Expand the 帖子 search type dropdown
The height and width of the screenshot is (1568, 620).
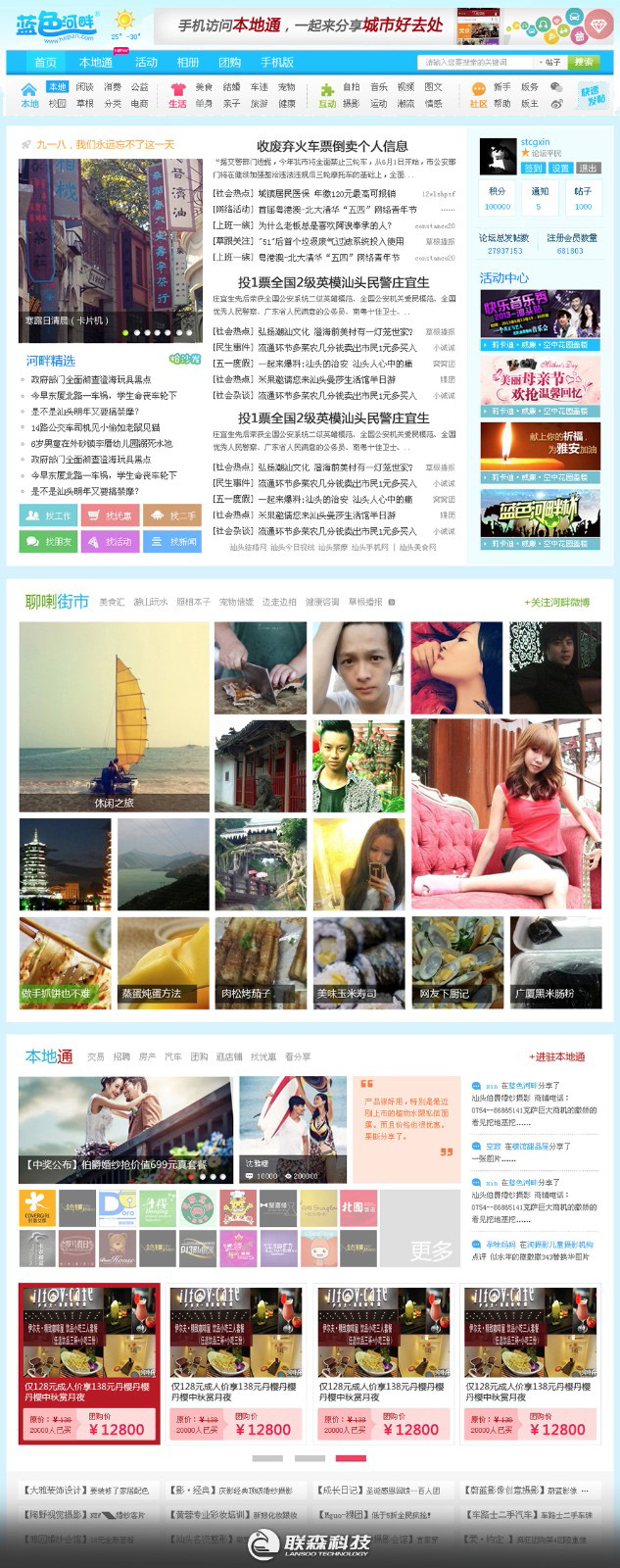pyautogui.click(x=551, y=62)
